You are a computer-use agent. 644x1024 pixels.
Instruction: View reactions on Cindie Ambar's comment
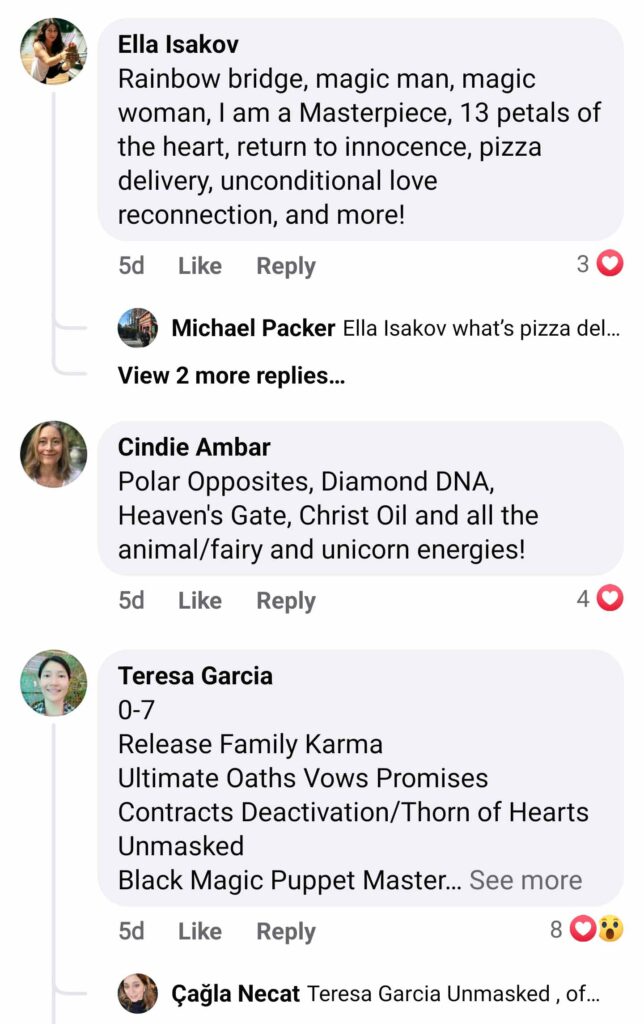(599, 599)
